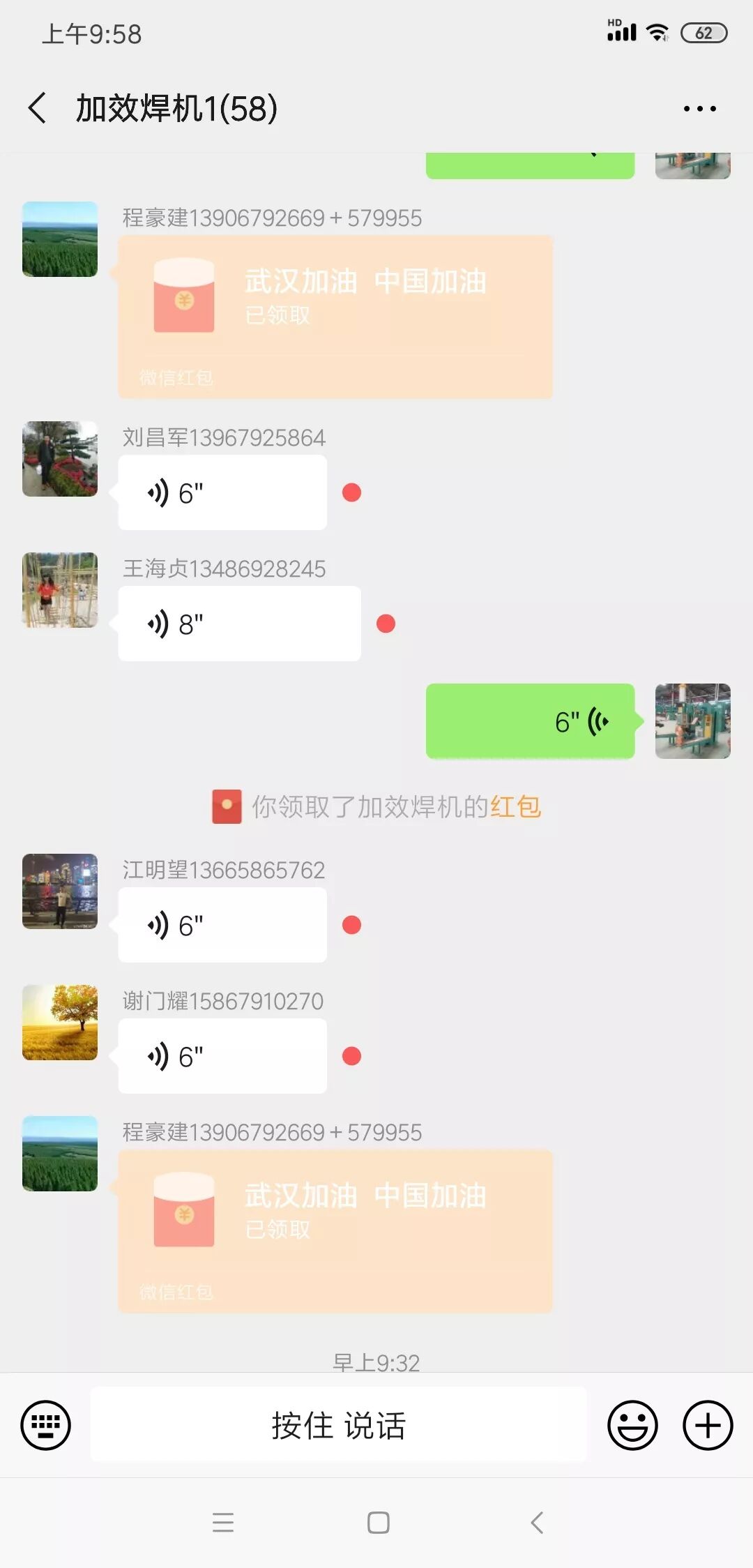Play 江明望's 6-second voice message
Screen dimensions: 753x1568
coord(222,925)
